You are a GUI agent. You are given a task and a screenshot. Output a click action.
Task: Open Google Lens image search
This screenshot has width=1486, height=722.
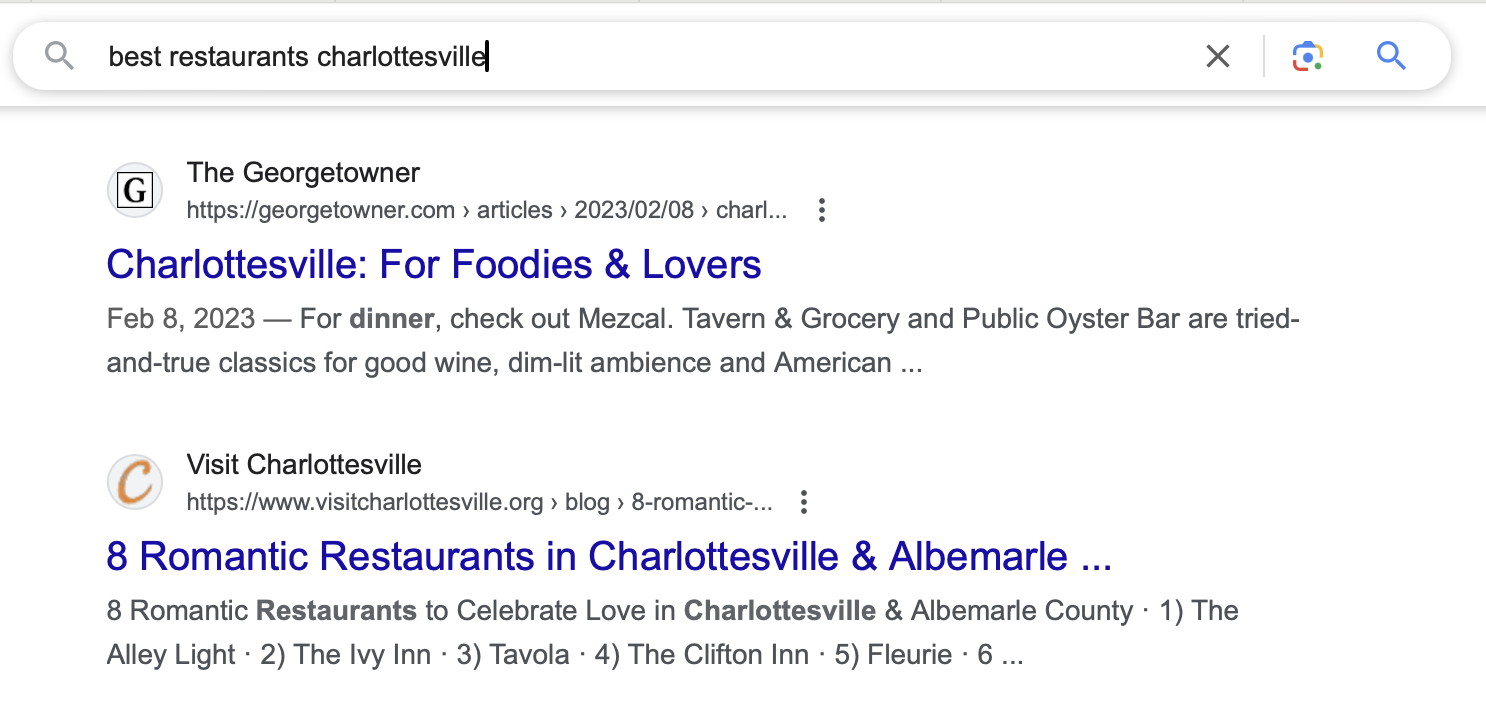click(x=1307, y=57)
